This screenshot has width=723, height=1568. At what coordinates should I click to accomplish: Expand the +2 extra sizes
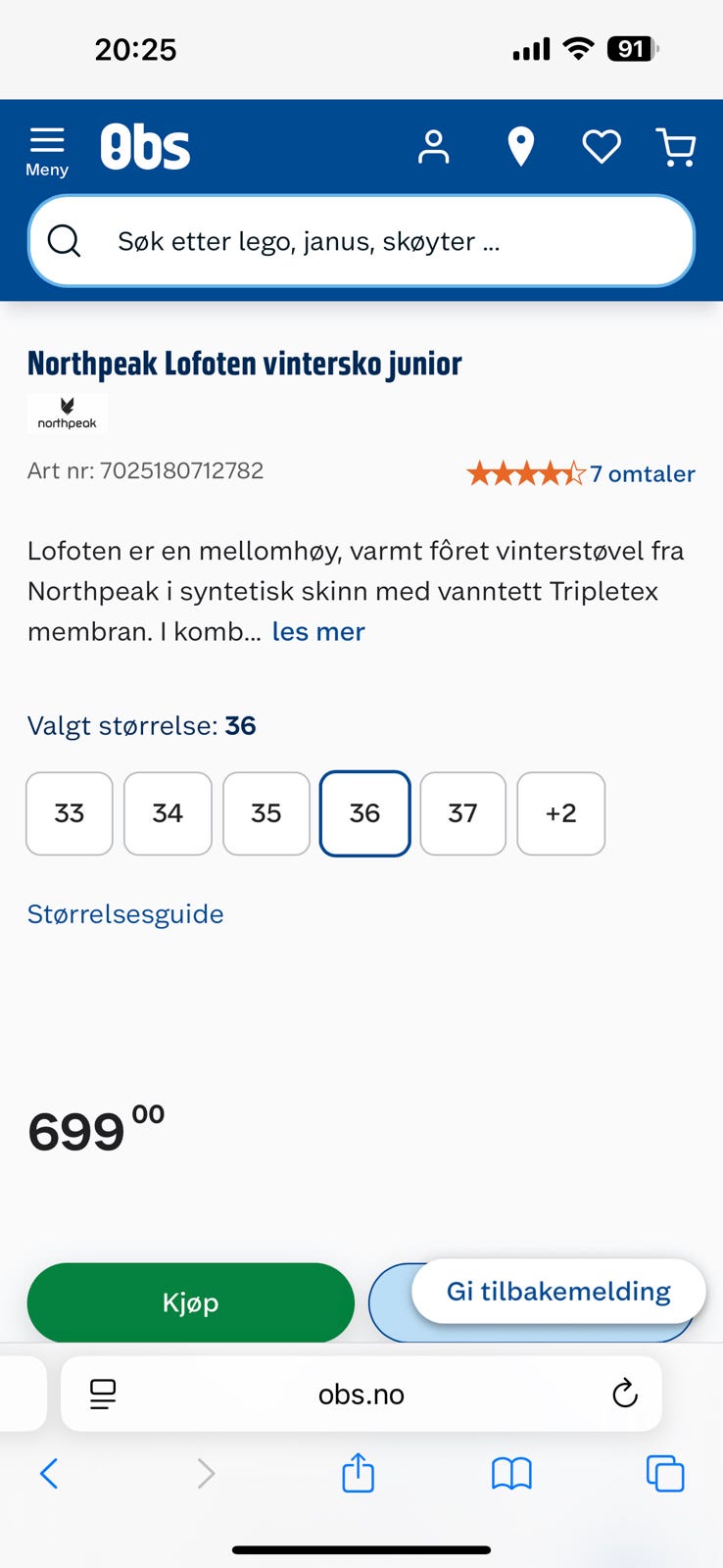click(x=560, y=813)
